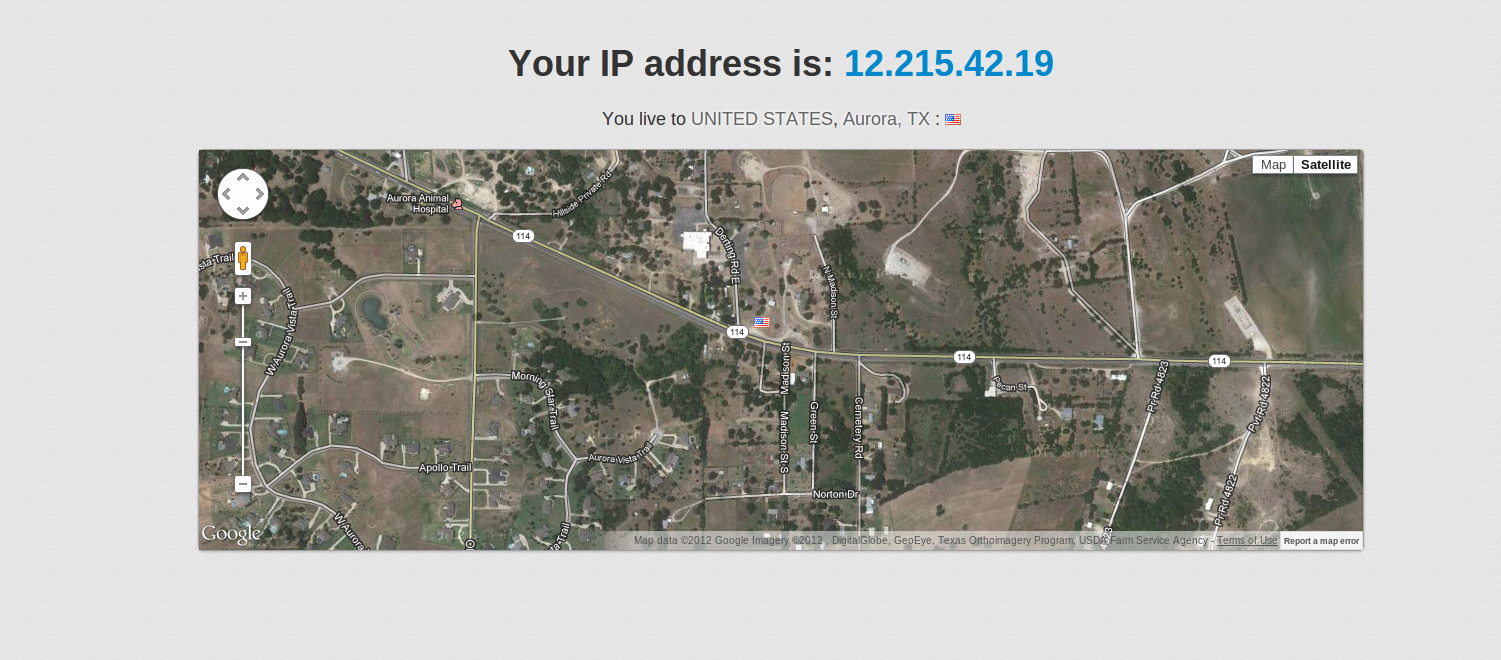
Task: Pan the map left with the arrow
Action: click(227, 194)
